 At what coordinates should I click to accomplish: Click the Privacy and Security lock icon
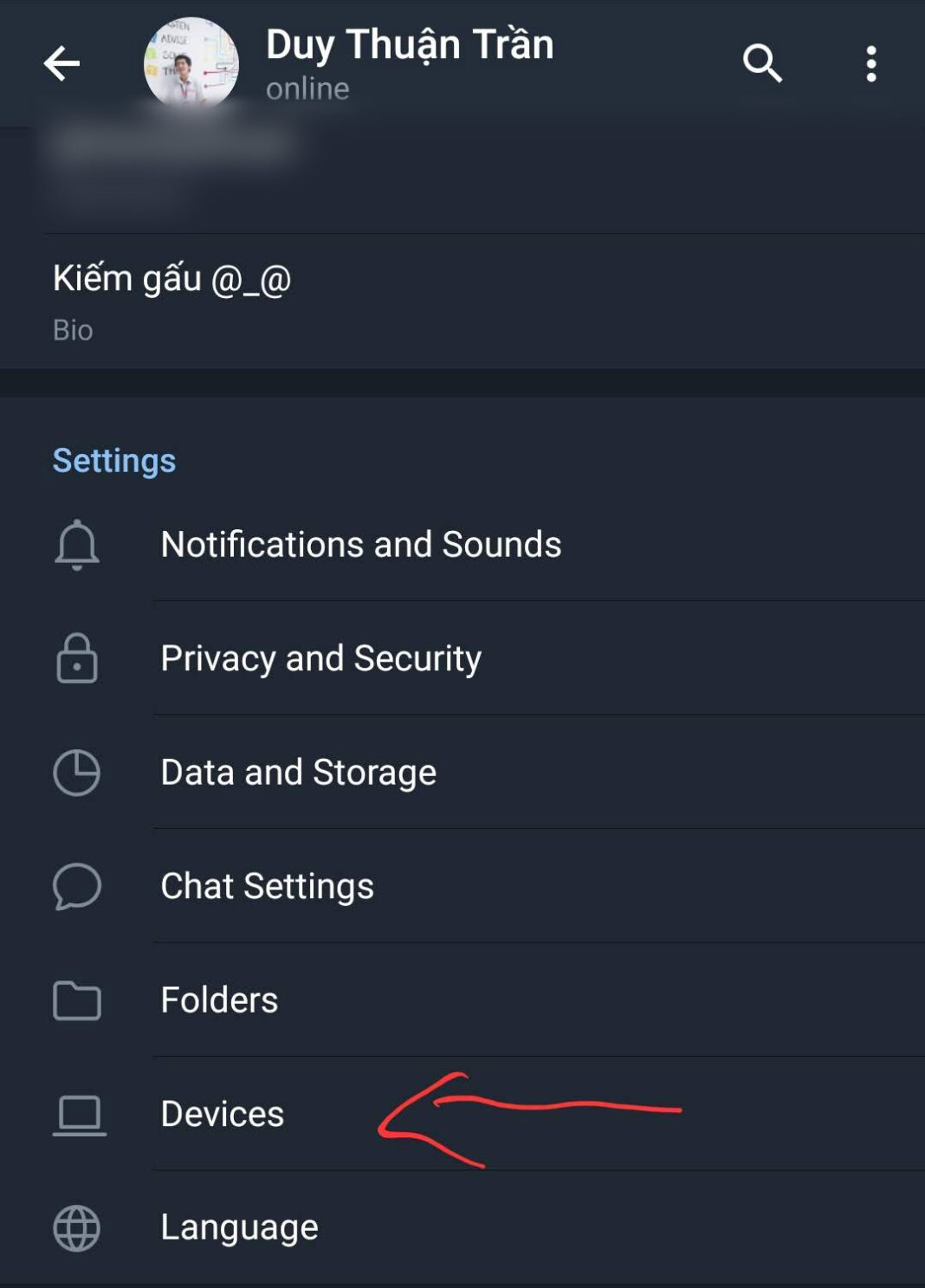pos(76,659)
